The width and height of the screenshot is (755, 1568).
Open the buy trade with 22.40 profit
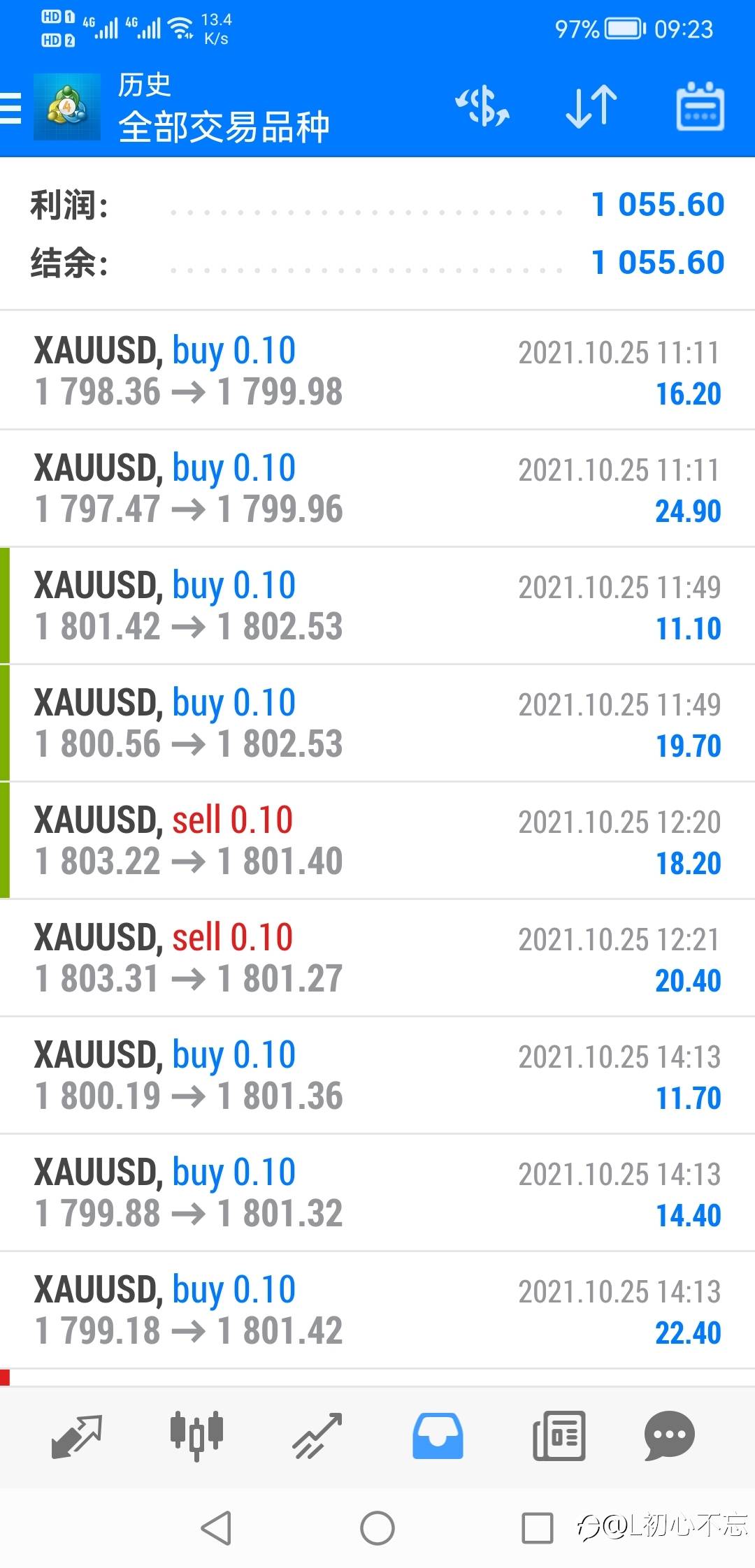[x=377, y=1309]
